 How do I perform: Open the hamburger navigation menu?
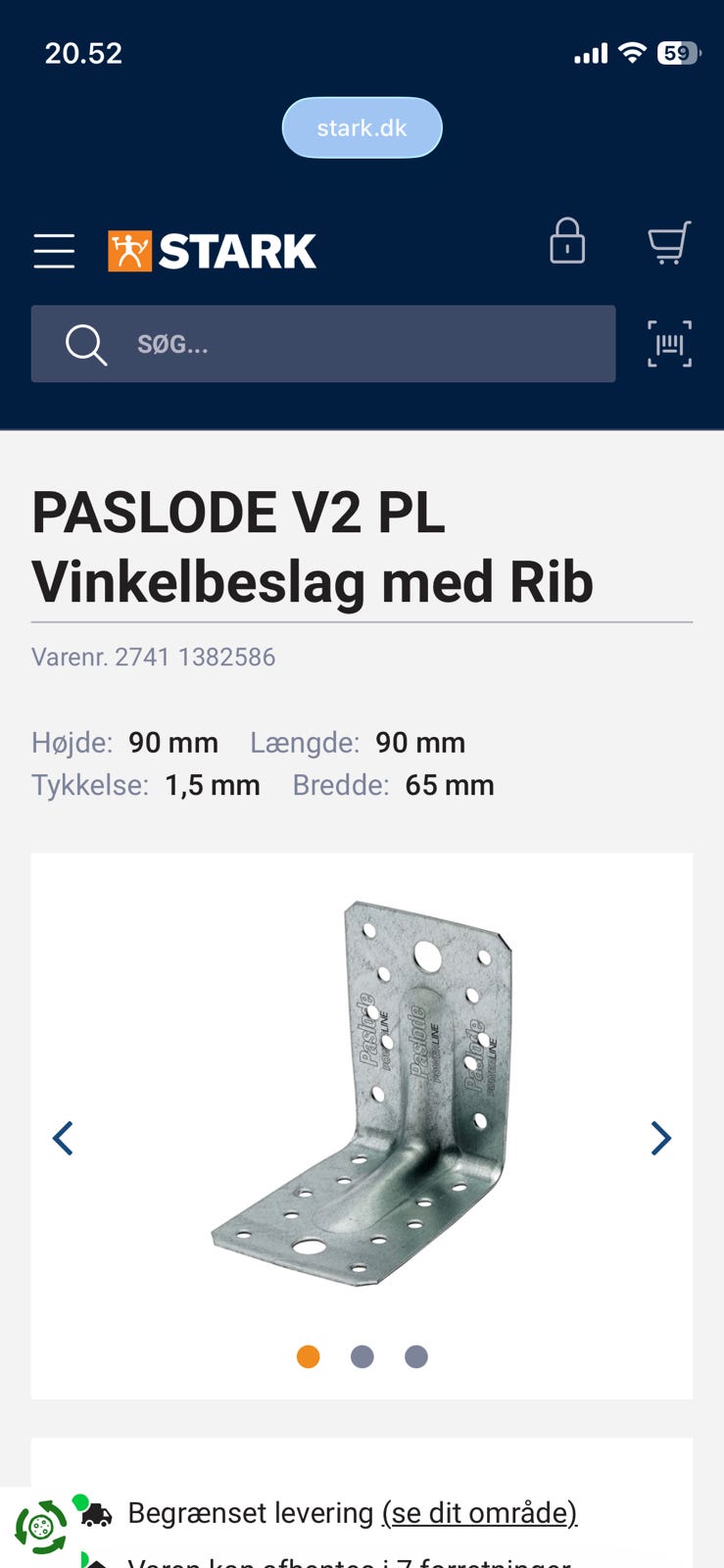point(54,251)
